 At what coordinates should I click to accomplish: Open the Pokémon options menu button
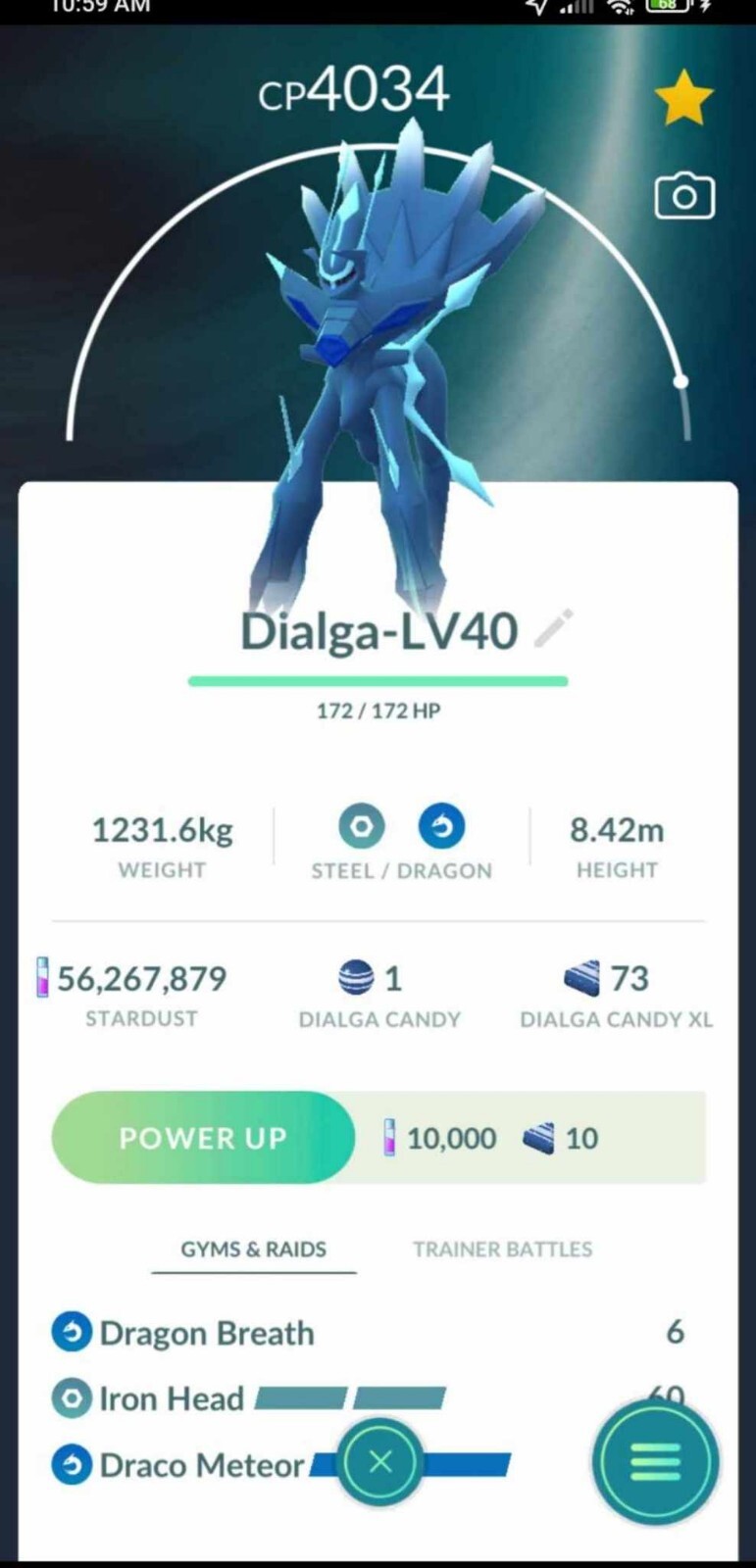coord(655,1461)
